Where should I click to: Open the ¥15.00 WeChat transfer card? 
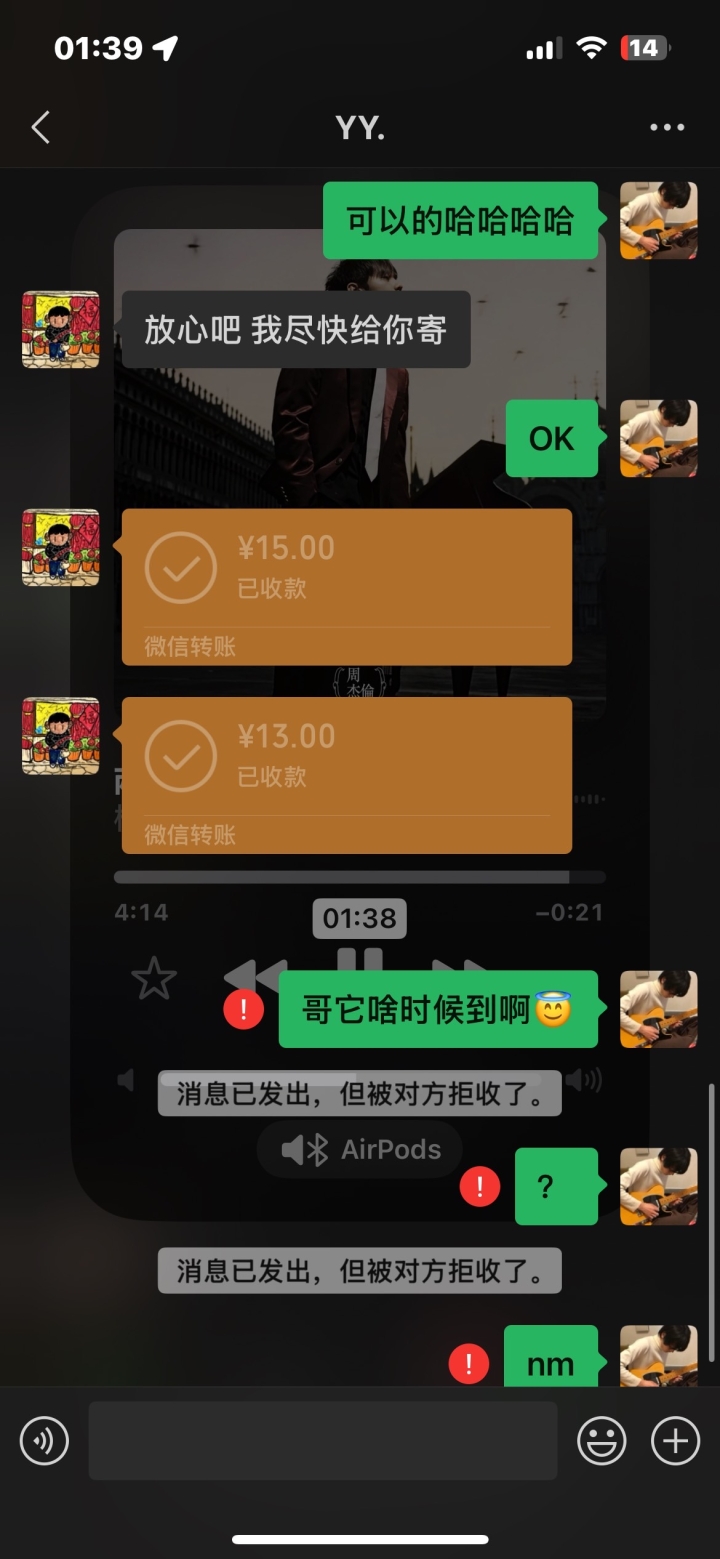[x=346, y=586]
